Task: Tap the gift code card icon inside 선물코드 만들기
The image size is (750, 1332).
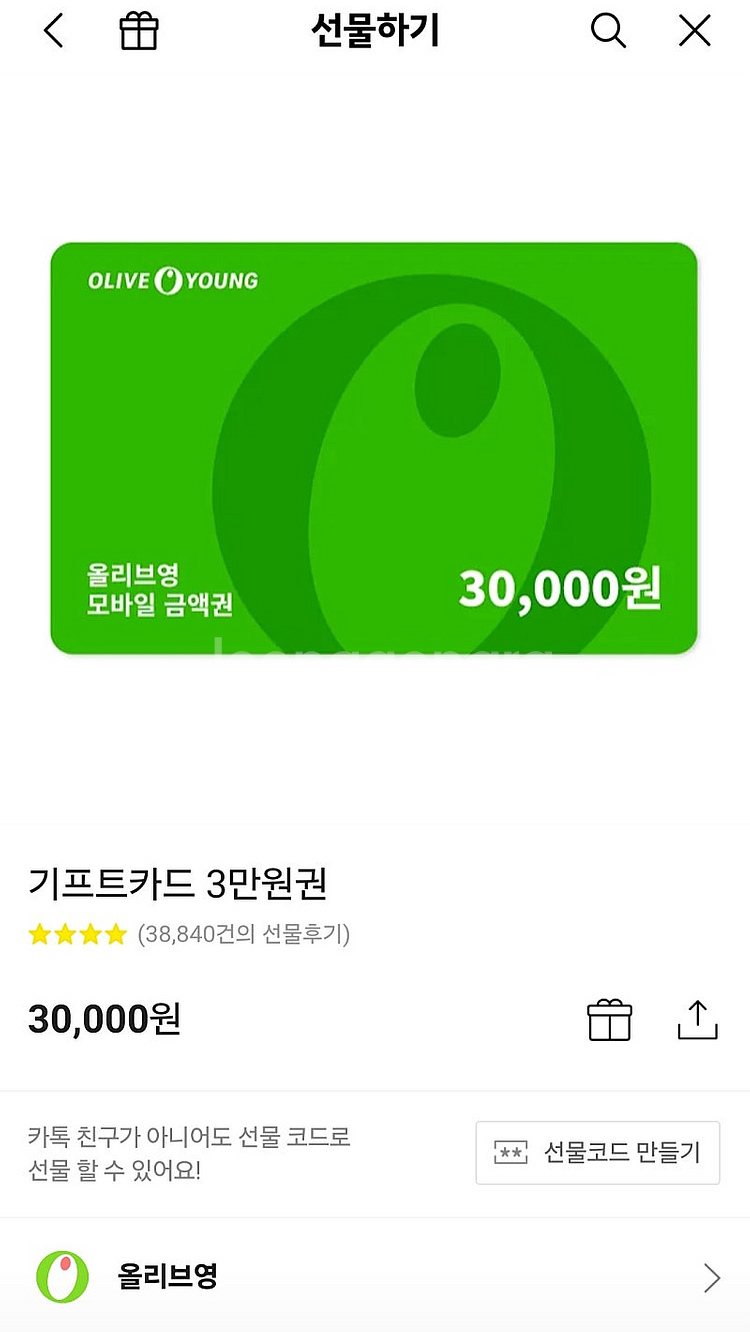Action: tap(510, 1152)
